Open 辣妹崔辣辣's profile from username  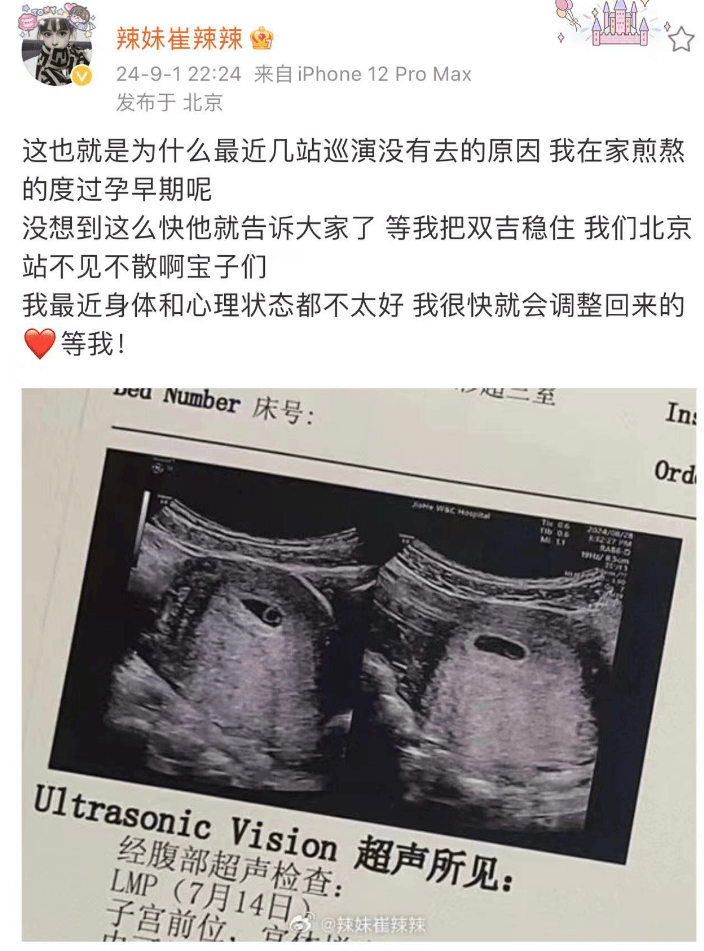point(180,39)
